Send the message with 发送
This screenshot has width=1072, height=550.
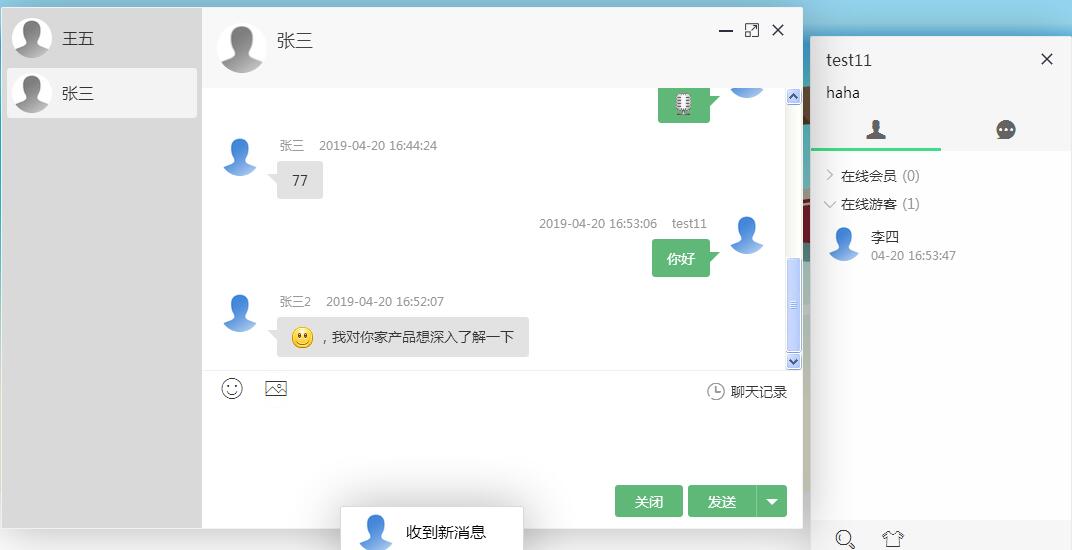coord(722,501)
